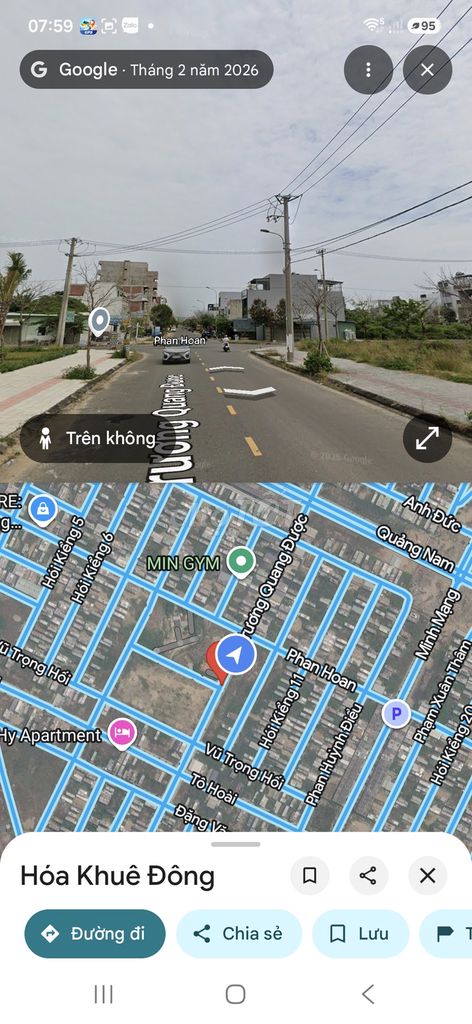Tap the parking marker on the map
Image resolution: width=472 pixels, height=1024 pixels.
click(x=396, y=714)
